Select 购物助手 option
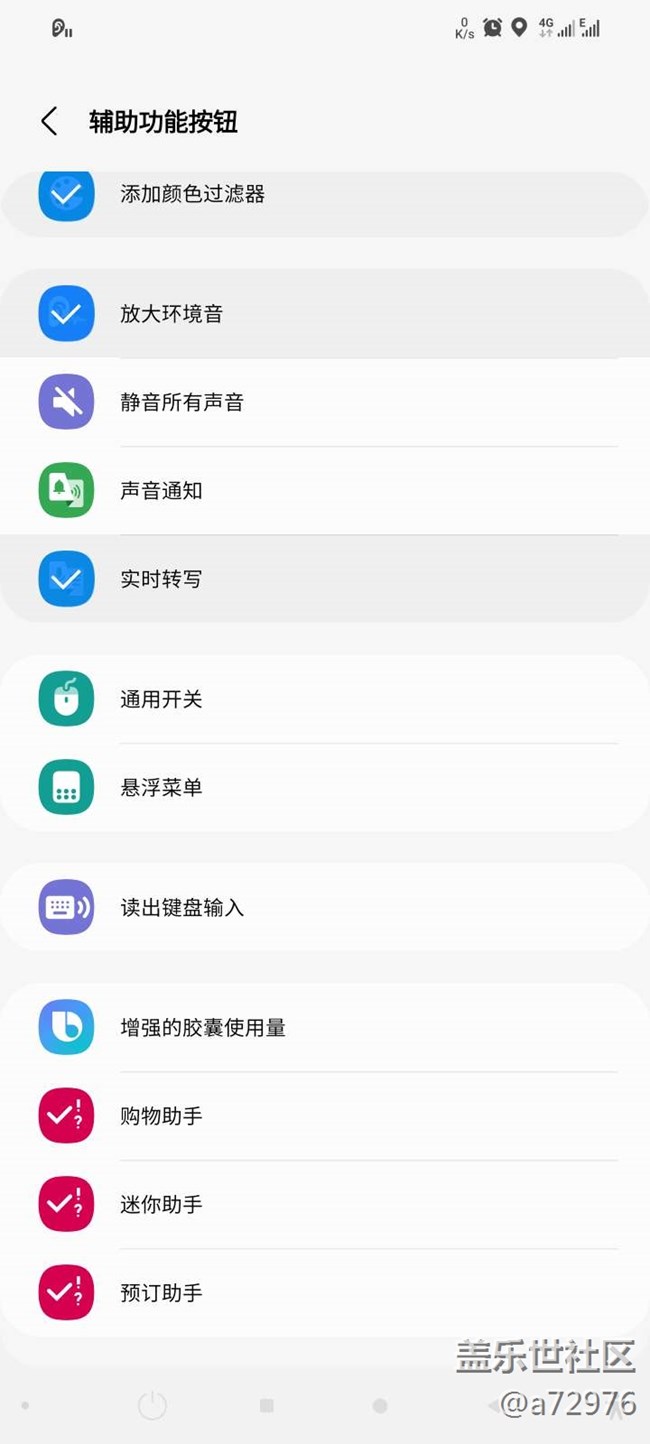Screen dimensions: 650x1444 (x=325, y=1116)
